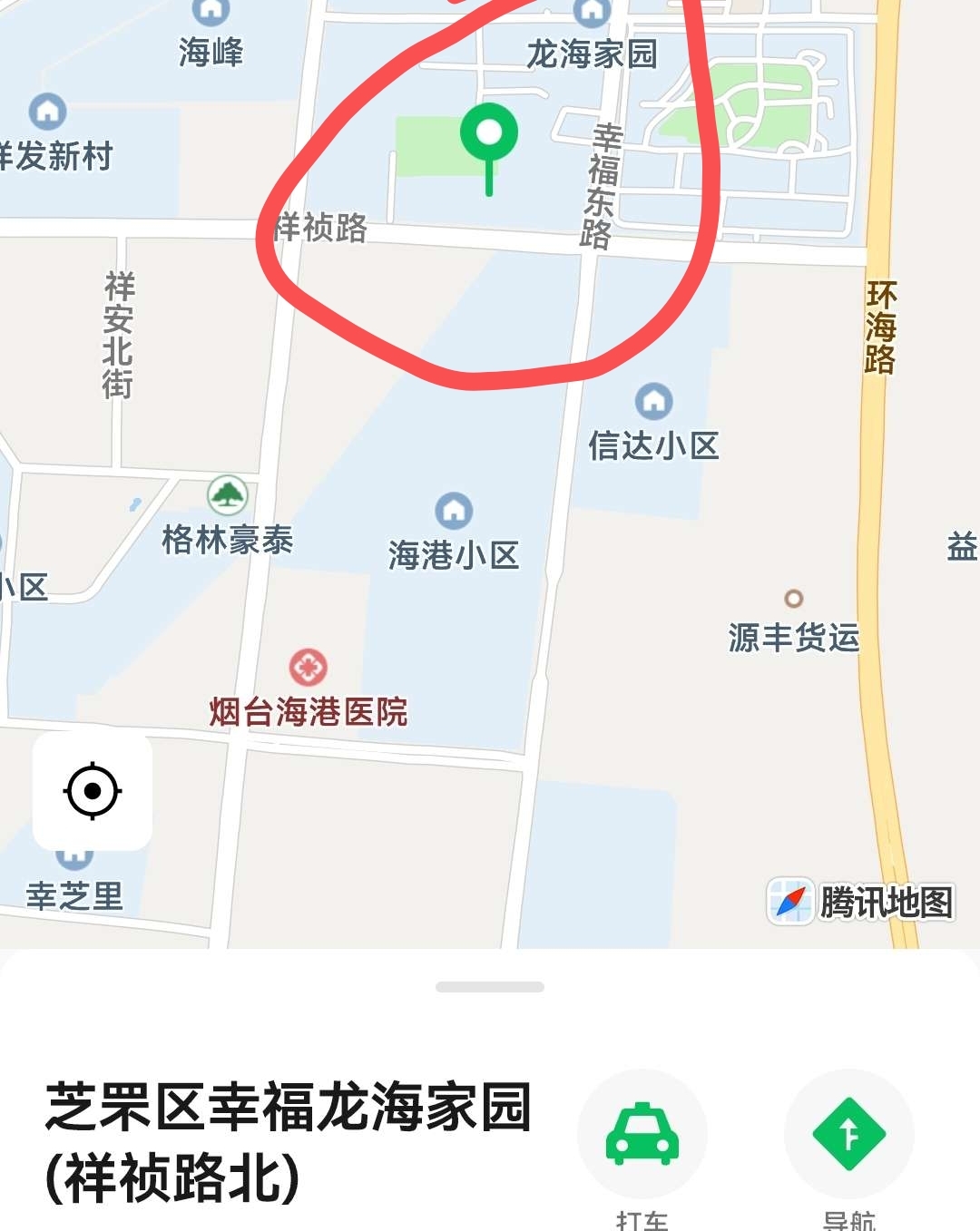
Task: Tap the 打车 taxi button
Action: point(642,1134)
